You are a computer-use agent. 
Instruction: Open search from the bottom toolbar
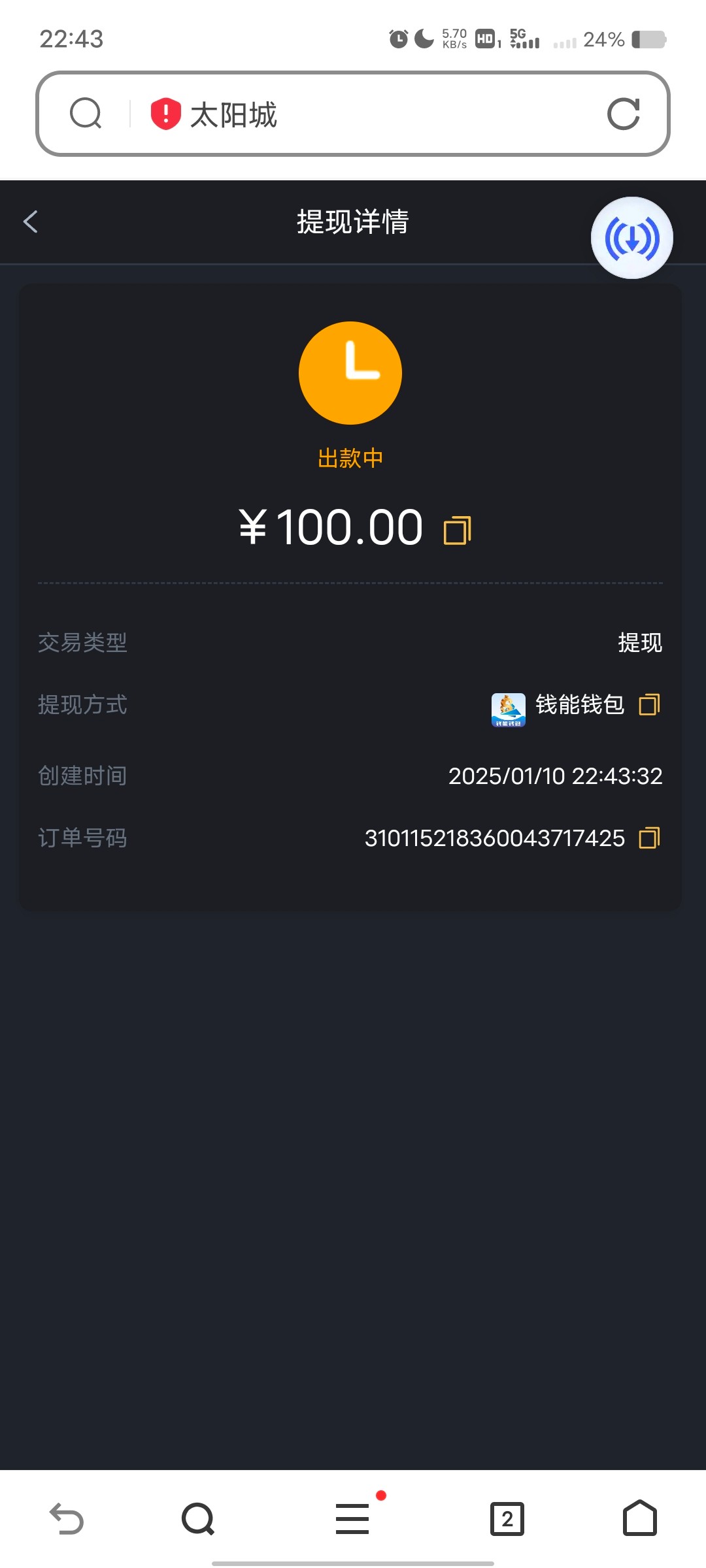pos(198,1518)
